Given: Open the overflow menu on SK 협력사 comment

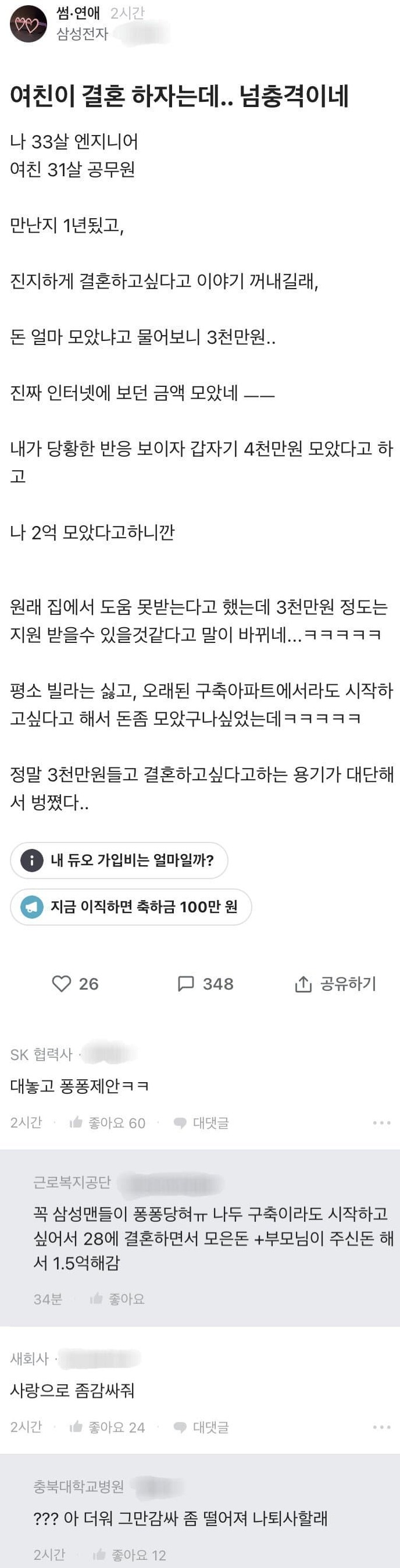Looking at the screenshot, I should 382,1122.
